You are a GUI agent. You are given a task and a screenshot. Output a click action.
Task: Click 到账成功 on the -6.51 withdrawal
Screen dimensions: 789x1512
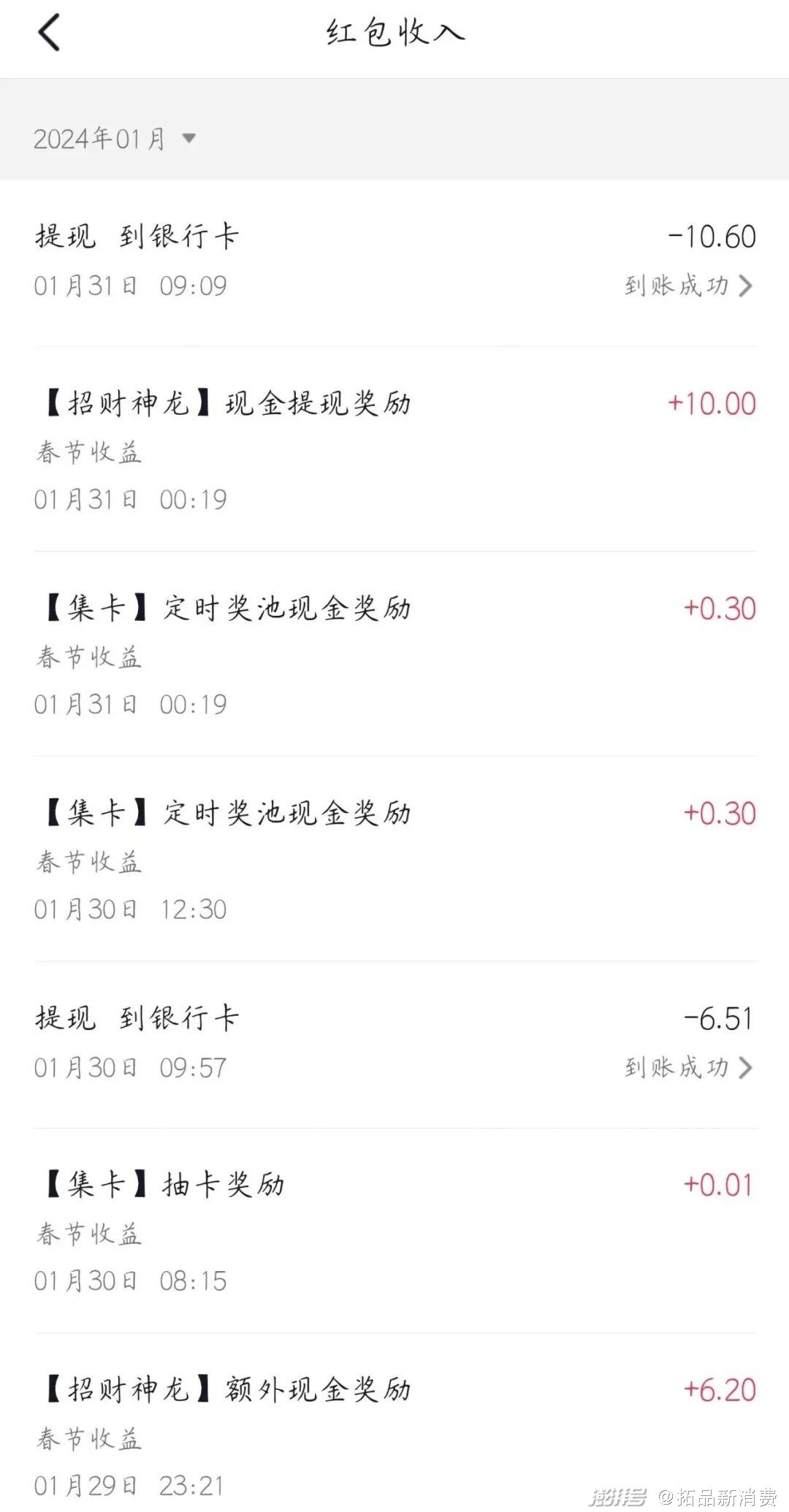pyautogui.click(x=676, y=1068)
